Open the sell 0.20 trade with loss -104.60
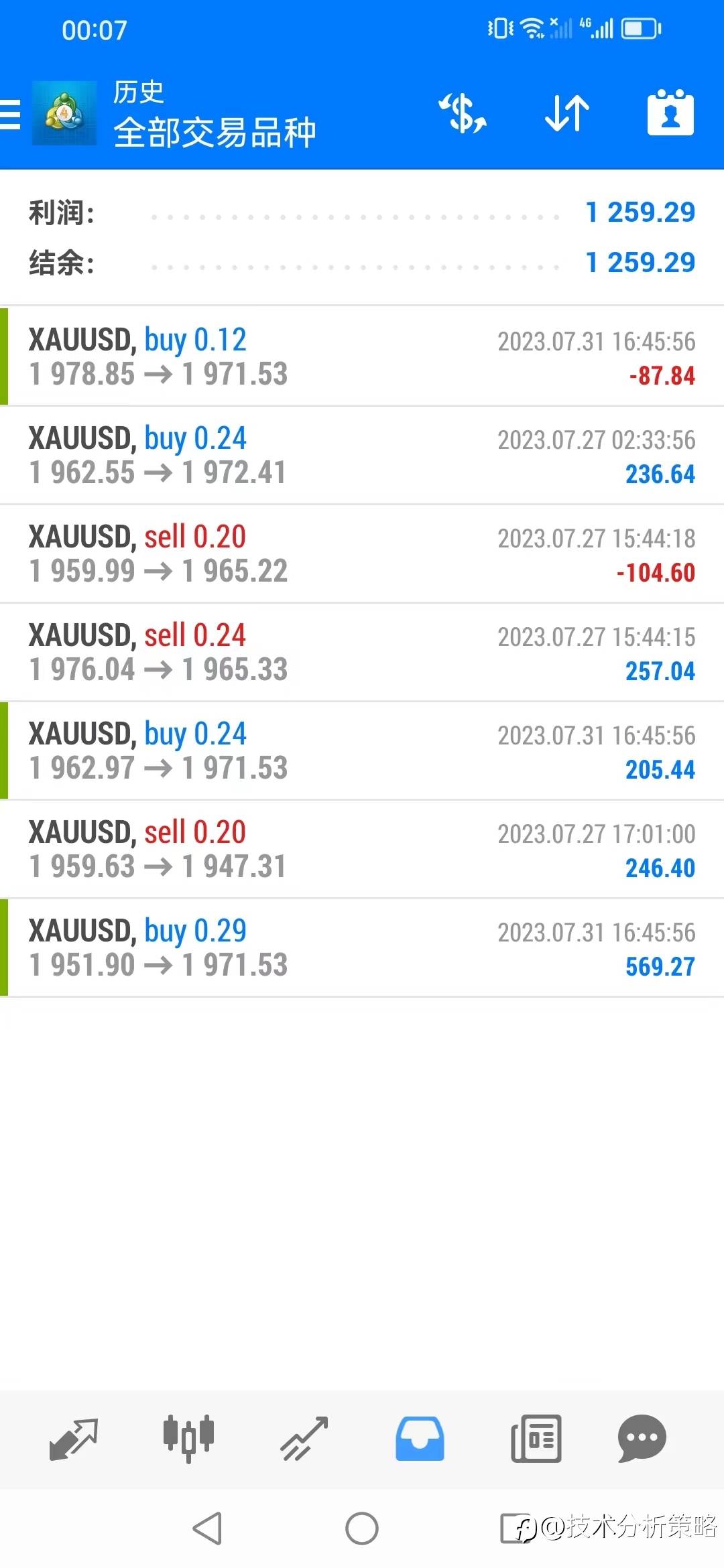 [x=362, y=553]
